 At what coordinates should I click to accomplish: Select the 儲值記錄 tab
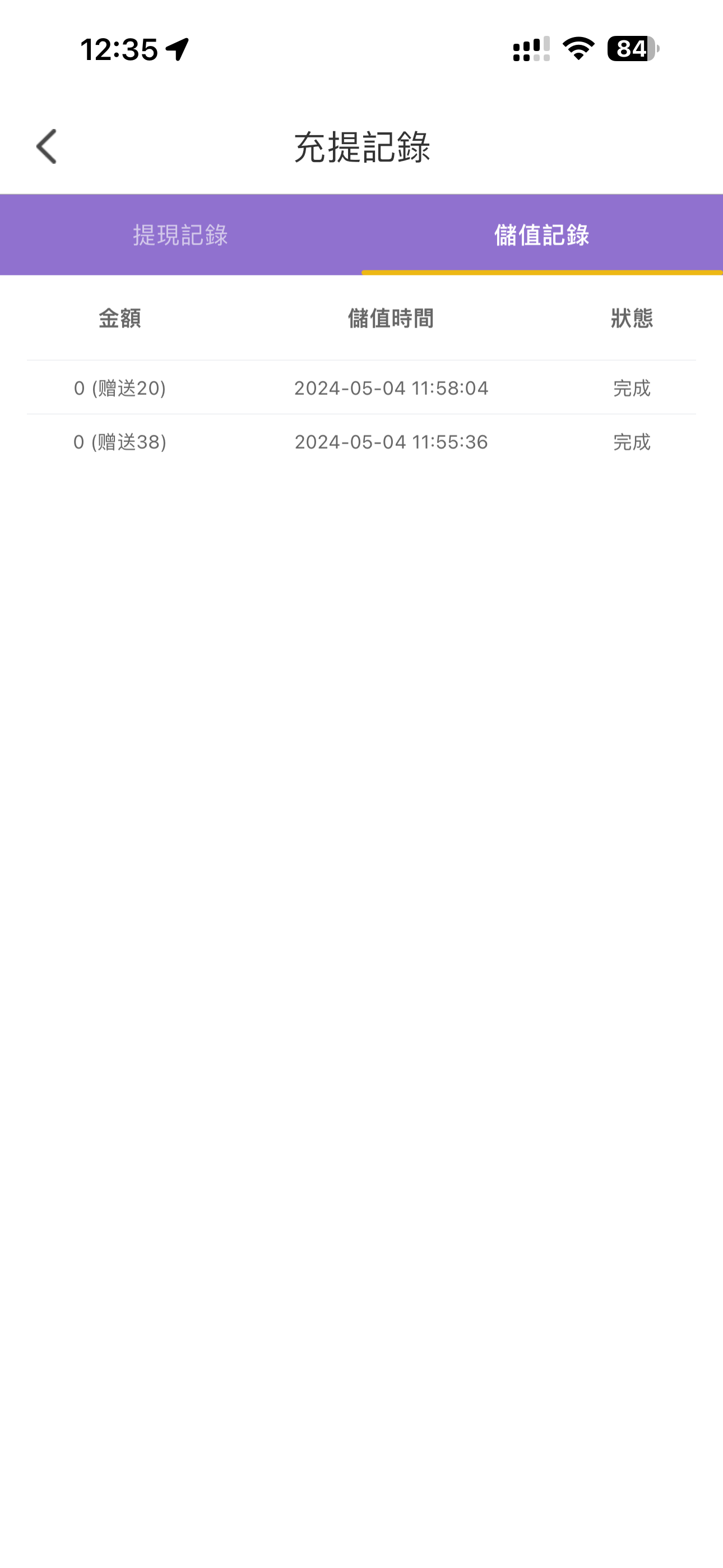pos(541,235)
